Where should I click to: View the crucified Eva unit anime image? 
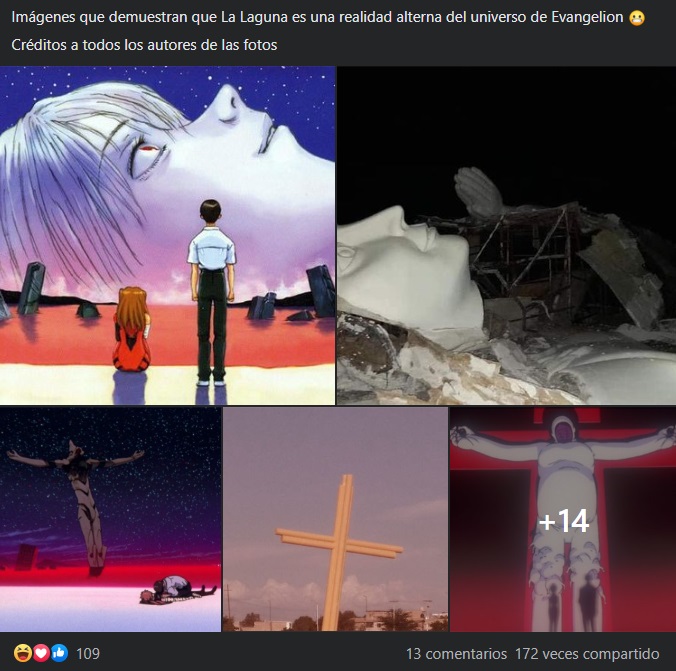[110, 519]
